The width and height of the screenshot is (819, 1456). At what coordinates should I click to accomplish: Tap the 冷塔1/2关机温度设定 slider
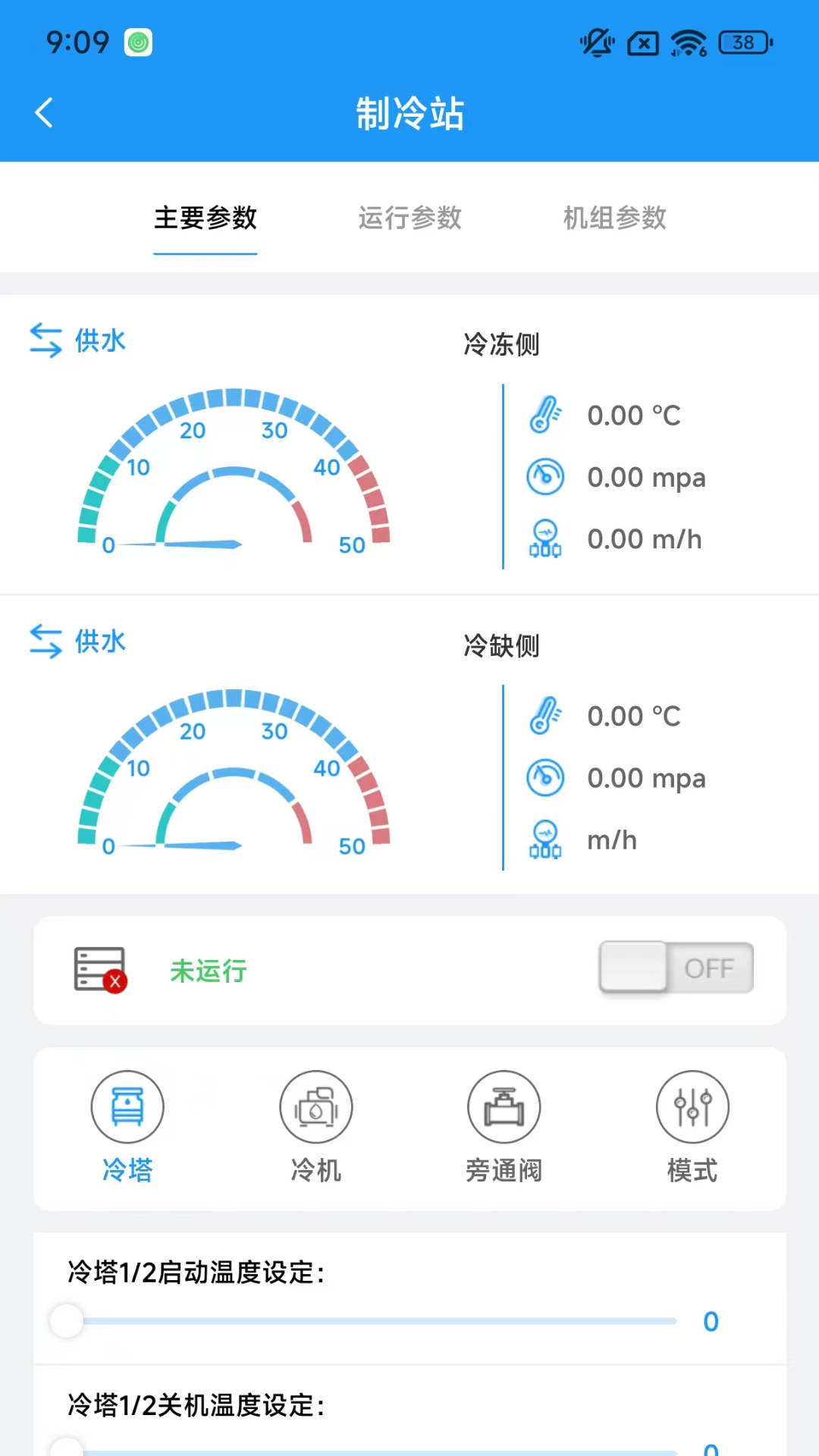(362, 1448)
